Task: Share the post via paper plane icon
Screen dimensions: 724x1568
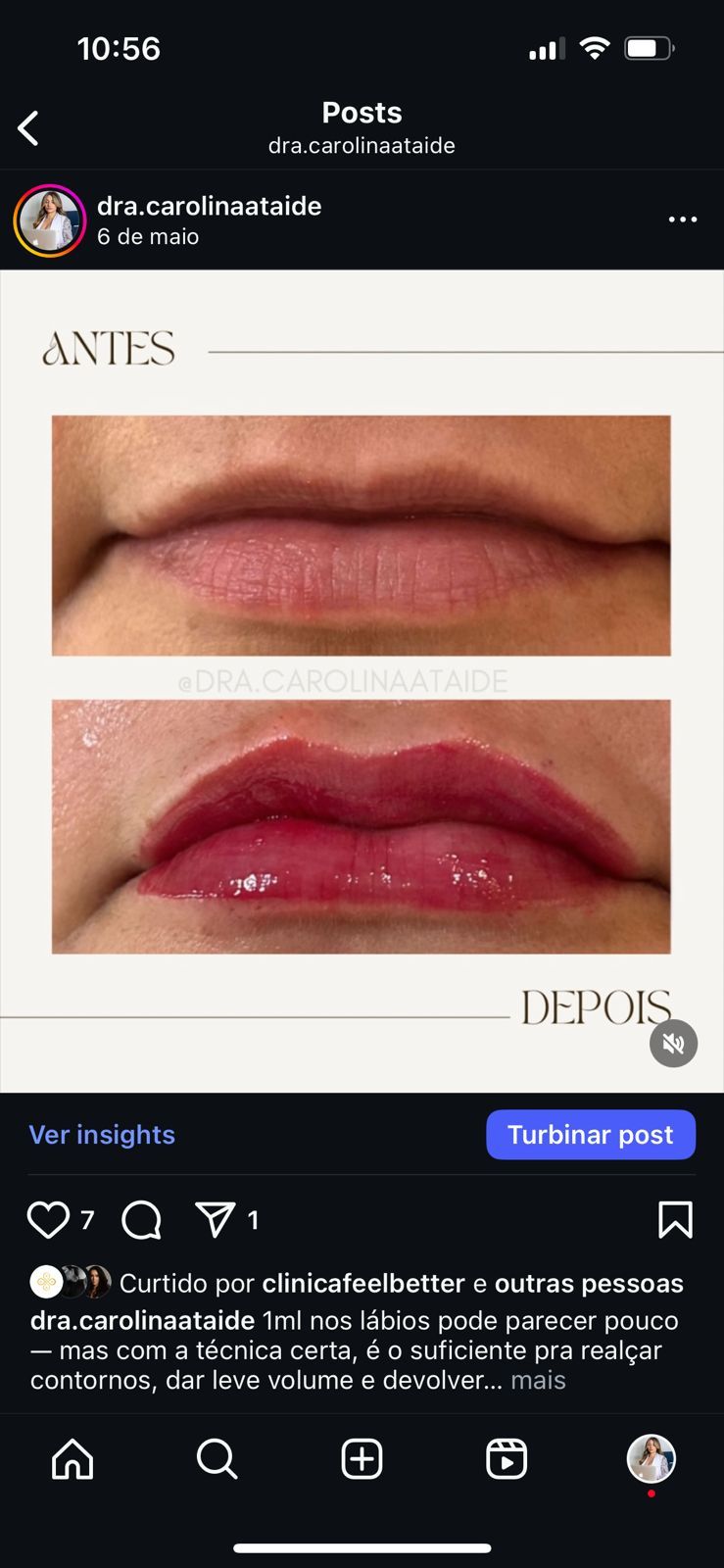Action: pos(215,1220)
